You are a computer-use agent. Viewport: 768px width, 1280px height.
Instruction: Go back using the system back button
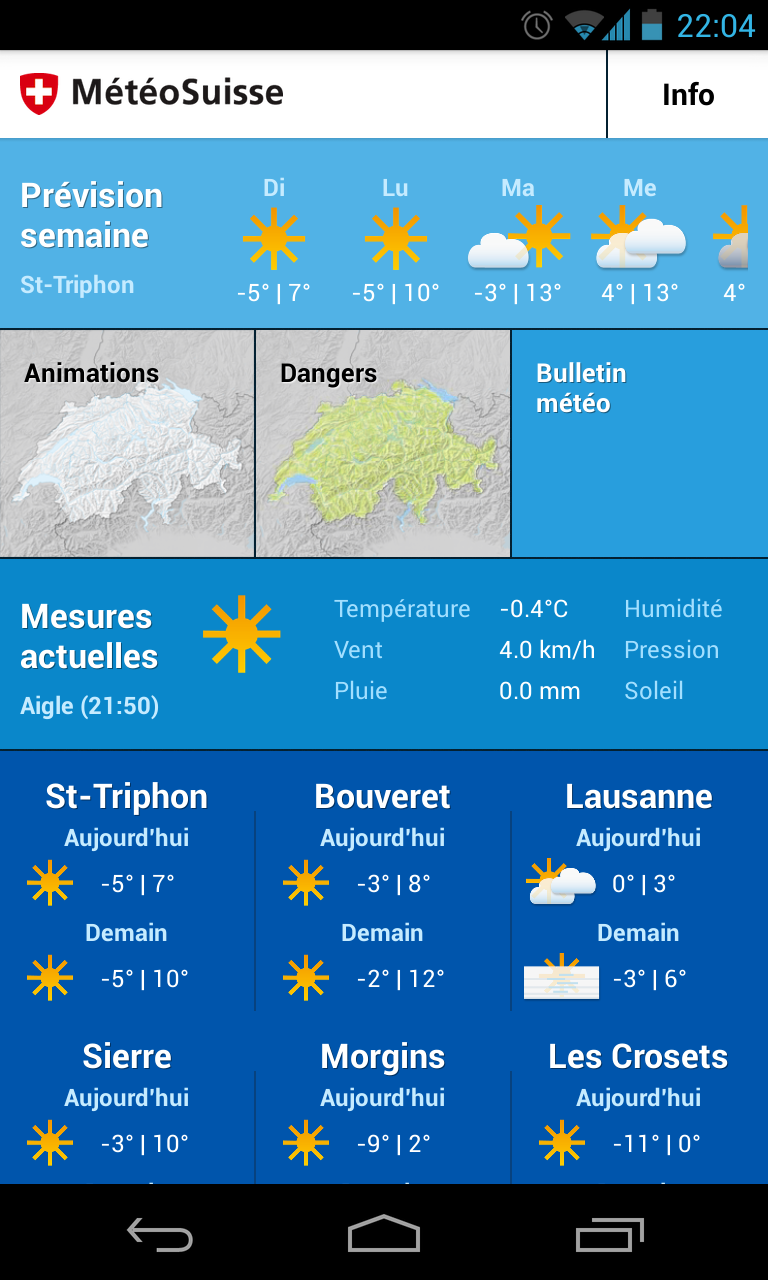click(x=160, y=1235)
